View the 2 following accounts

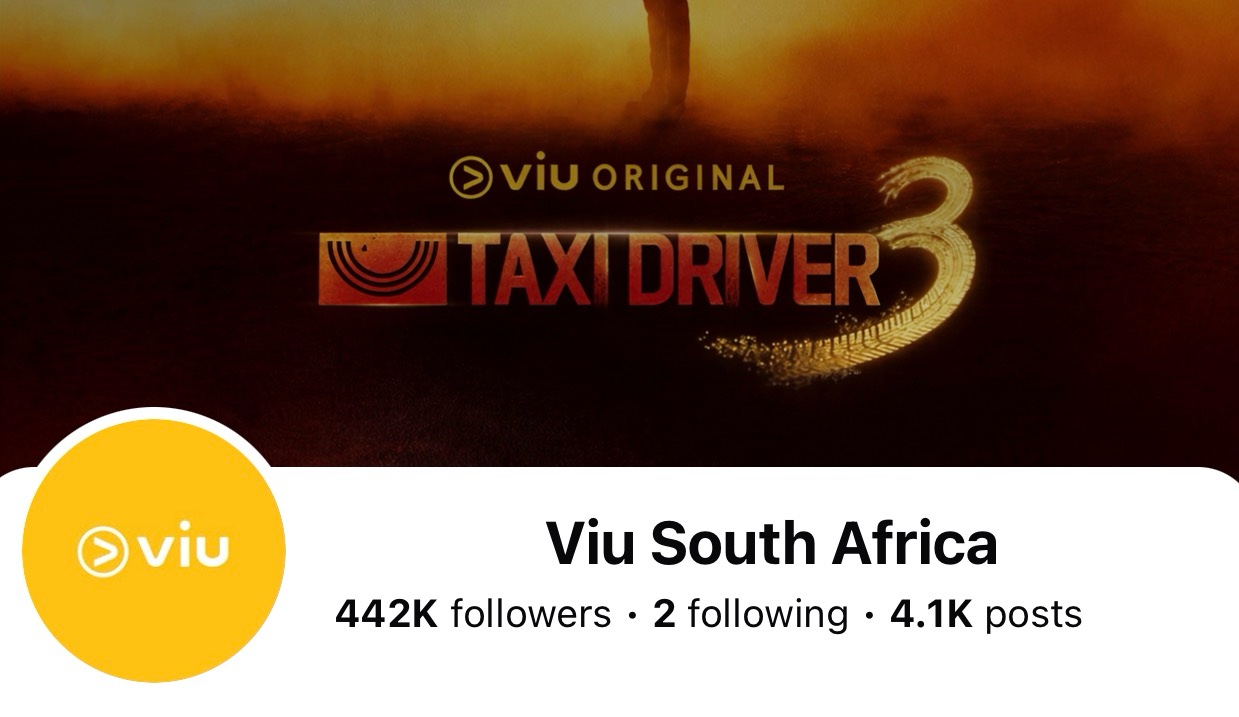point(750,613)
